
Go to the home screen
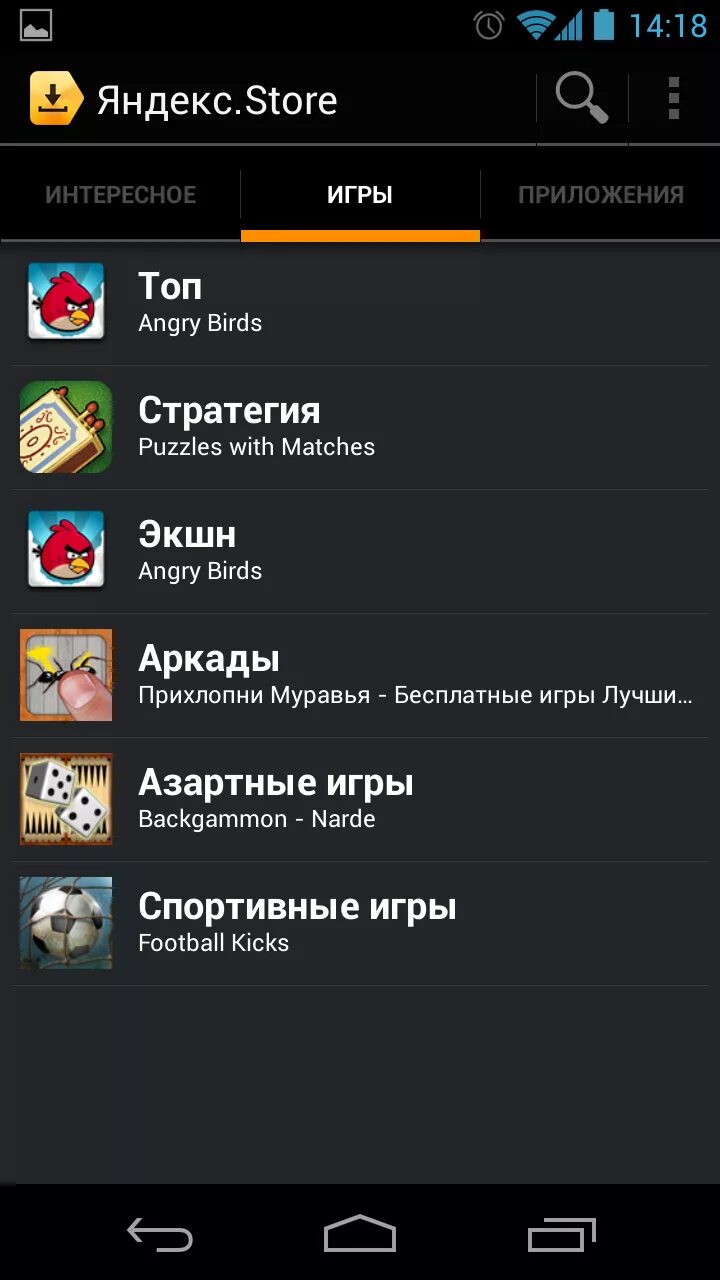360,1234
